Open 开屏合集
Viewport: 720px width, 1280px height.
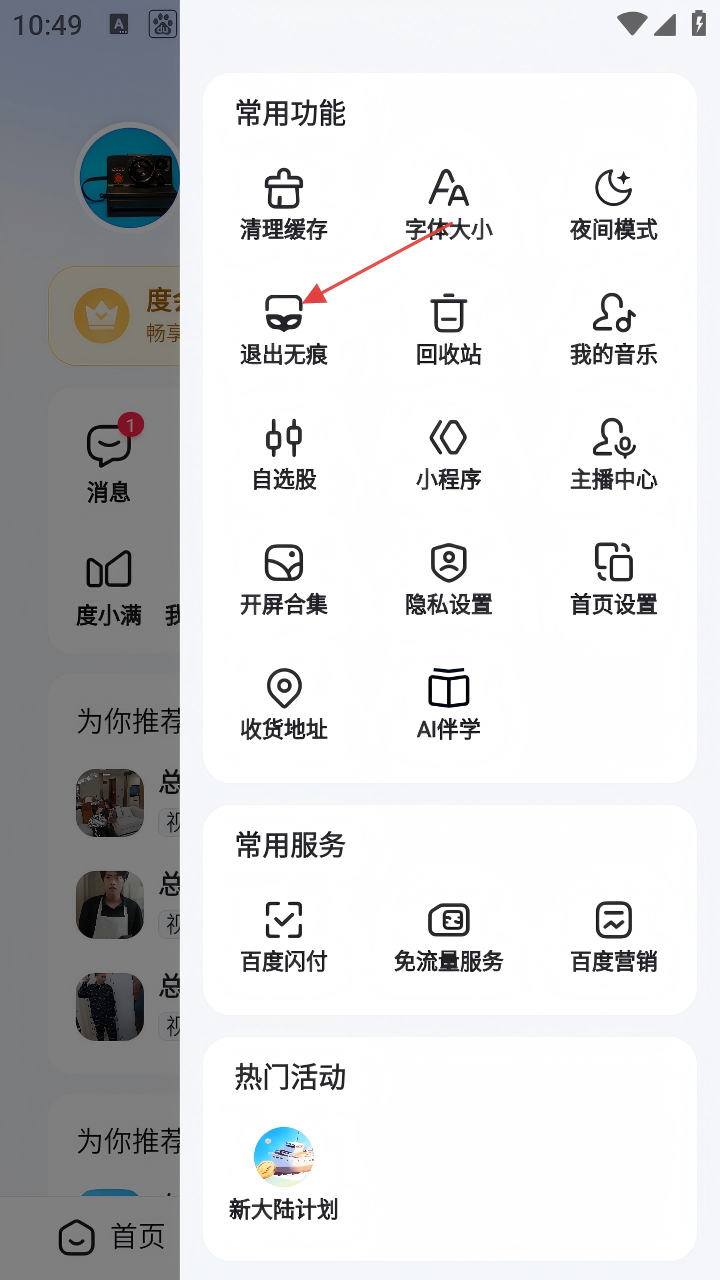(284, 579)
